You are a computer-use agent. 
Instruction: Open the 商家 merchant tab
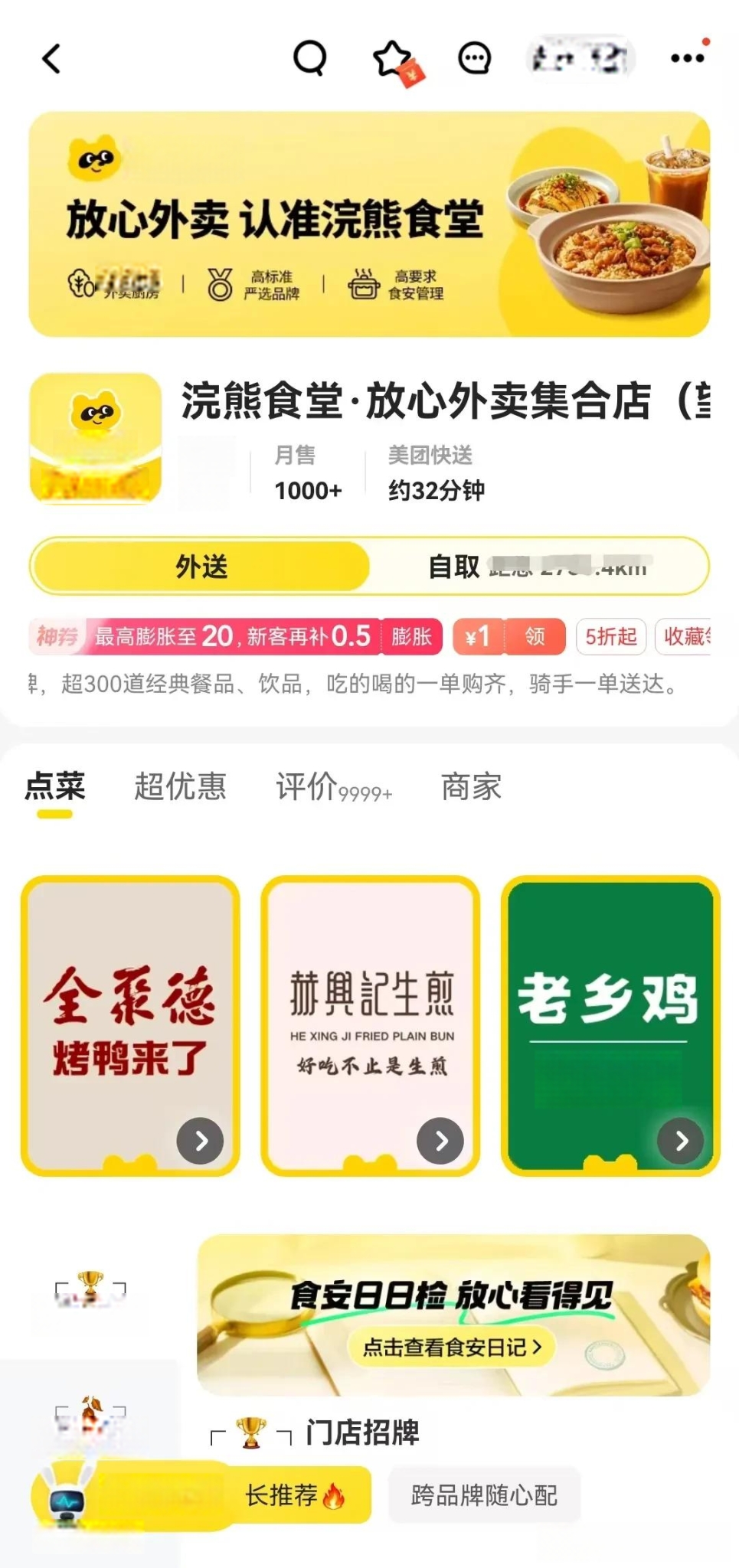click(471, 787)
